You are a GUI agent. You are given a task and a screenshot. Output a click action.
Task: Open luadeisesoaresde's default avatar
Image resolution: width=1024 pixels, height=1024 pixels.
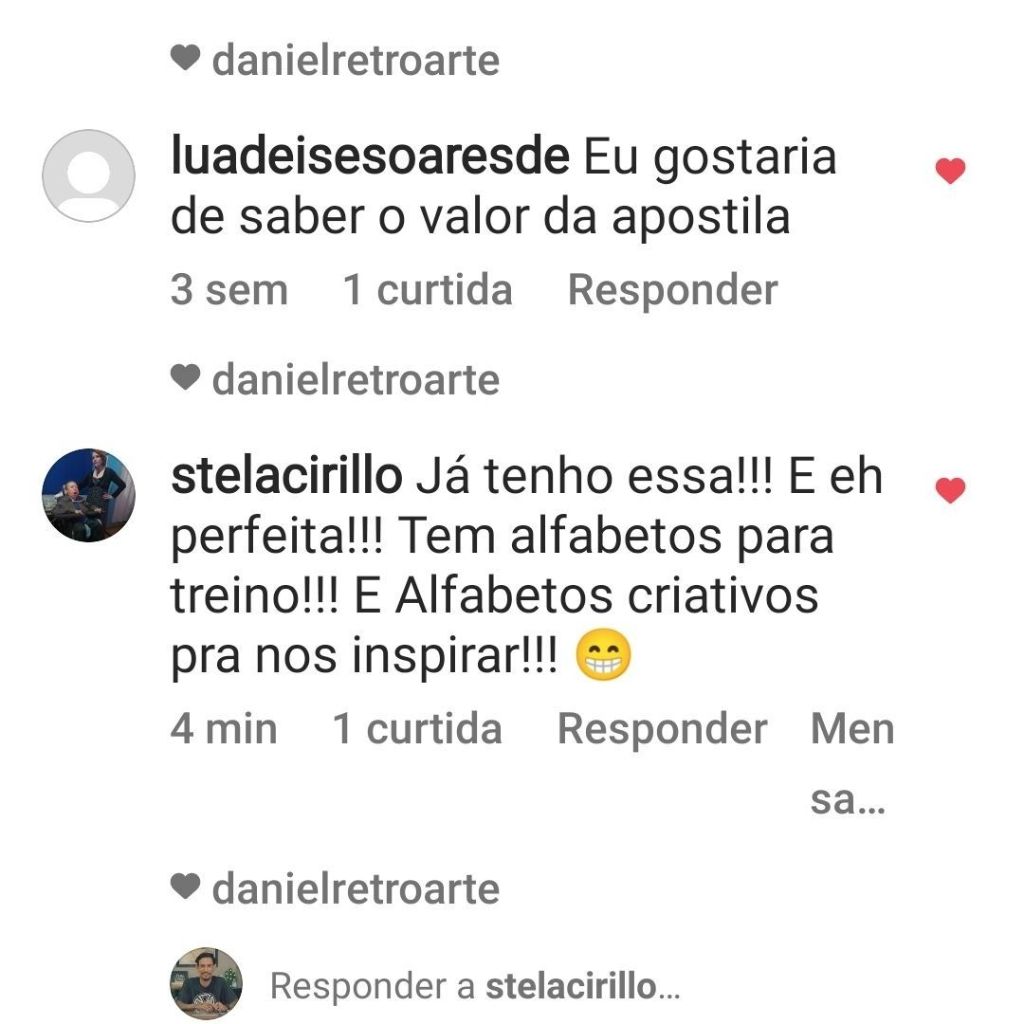(x=88, y=176)
